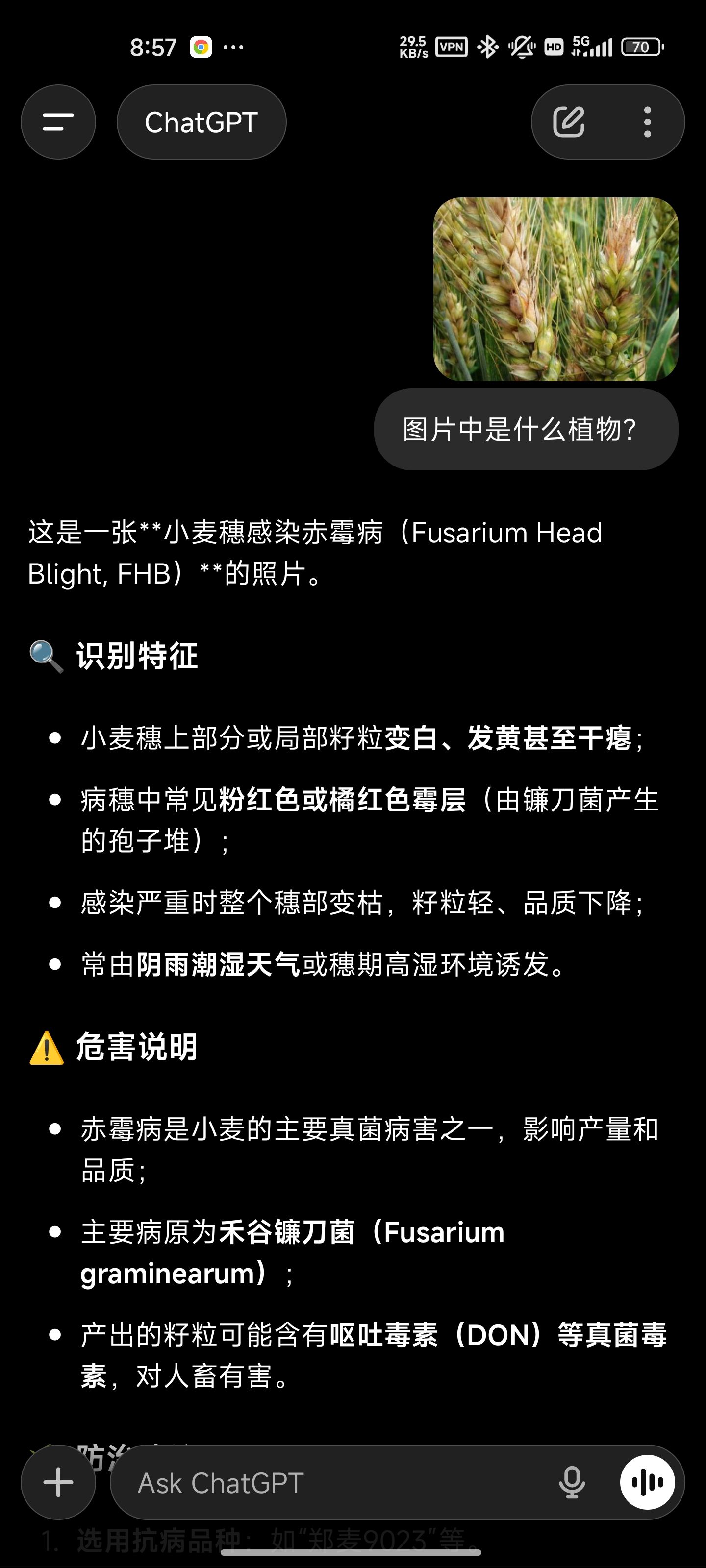Open the uploaded wheat photo
The width and height of the screenshot is (706, 1568).
(x=555, y=289)
